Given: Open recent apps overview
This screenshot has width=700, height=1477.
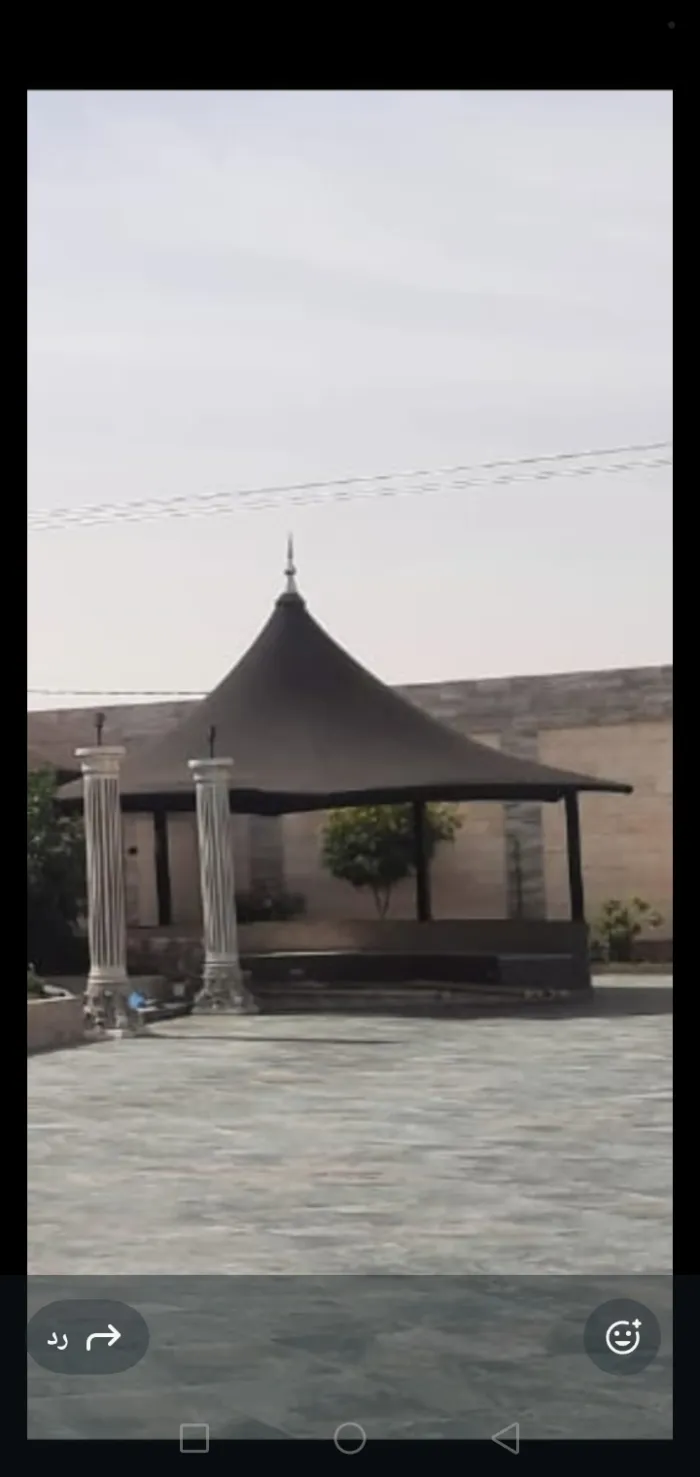Looking at the screenshot, I should (x=194, y=1438).
